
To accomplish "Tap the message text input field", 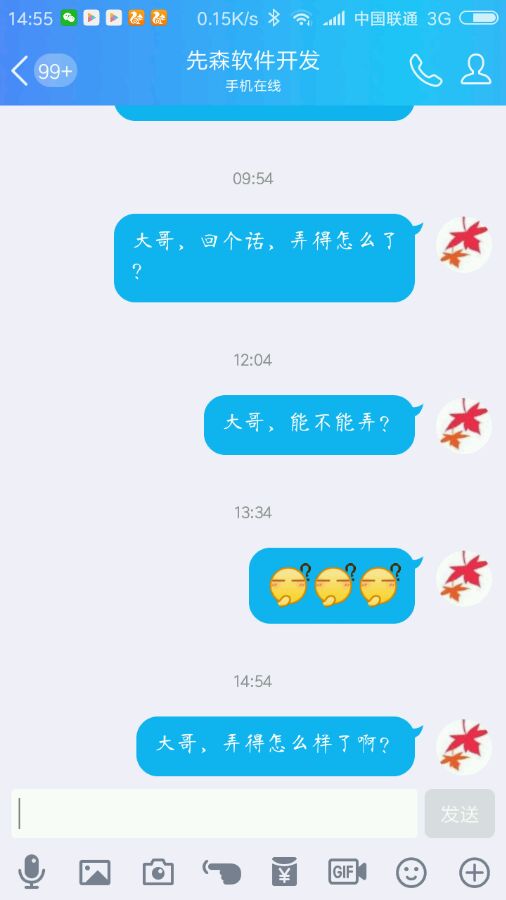I will tap(214, 813).
